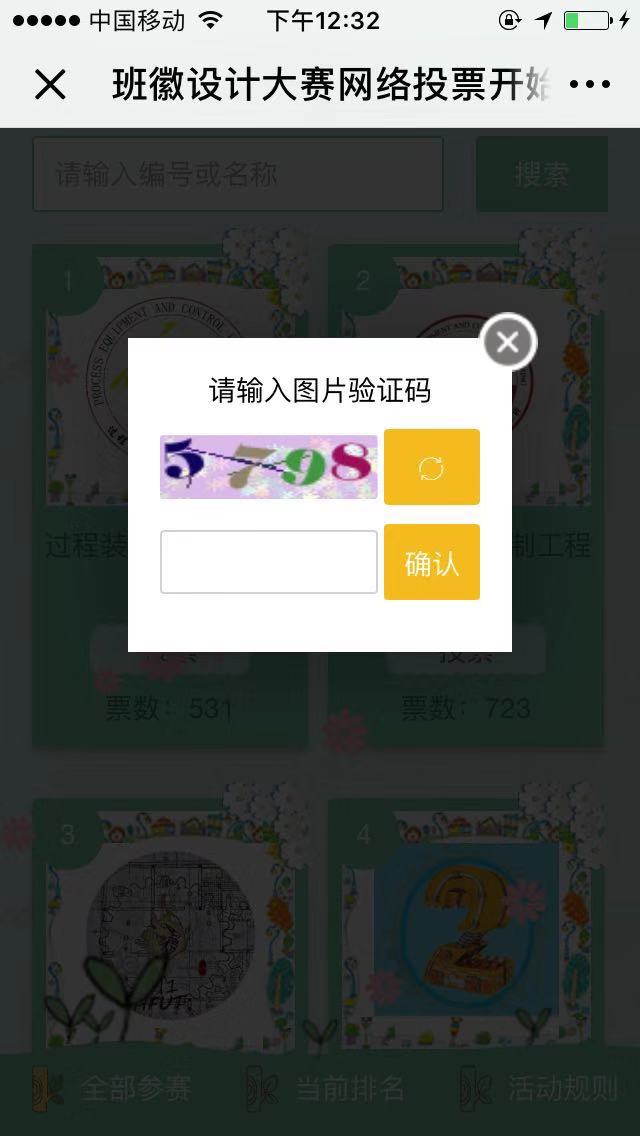The image size is (640, 1136).
Task: Open the three-dot more menu
Action: (590, 86)
